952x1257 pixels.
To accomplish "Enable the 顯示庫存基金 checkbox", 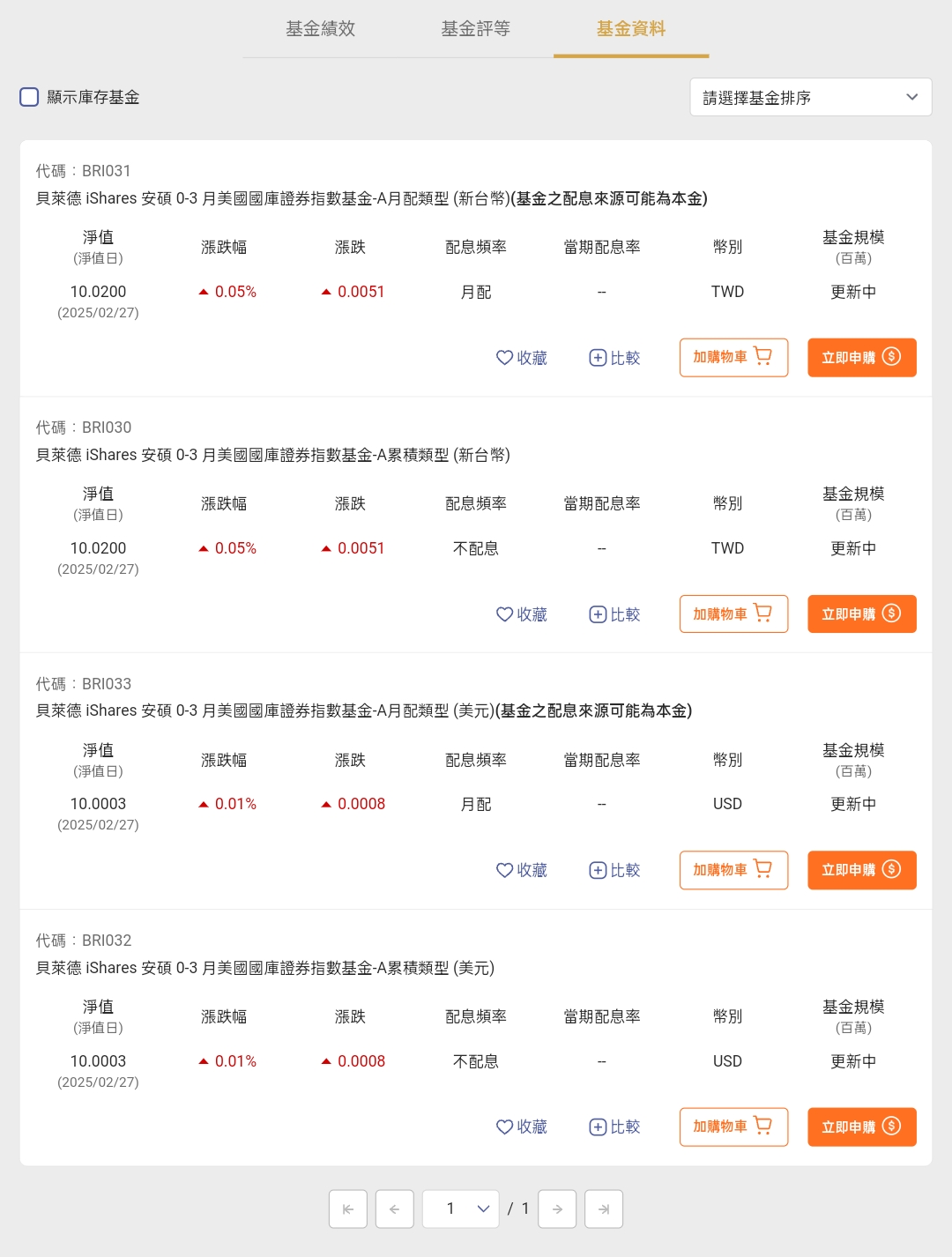I will 28,97.
